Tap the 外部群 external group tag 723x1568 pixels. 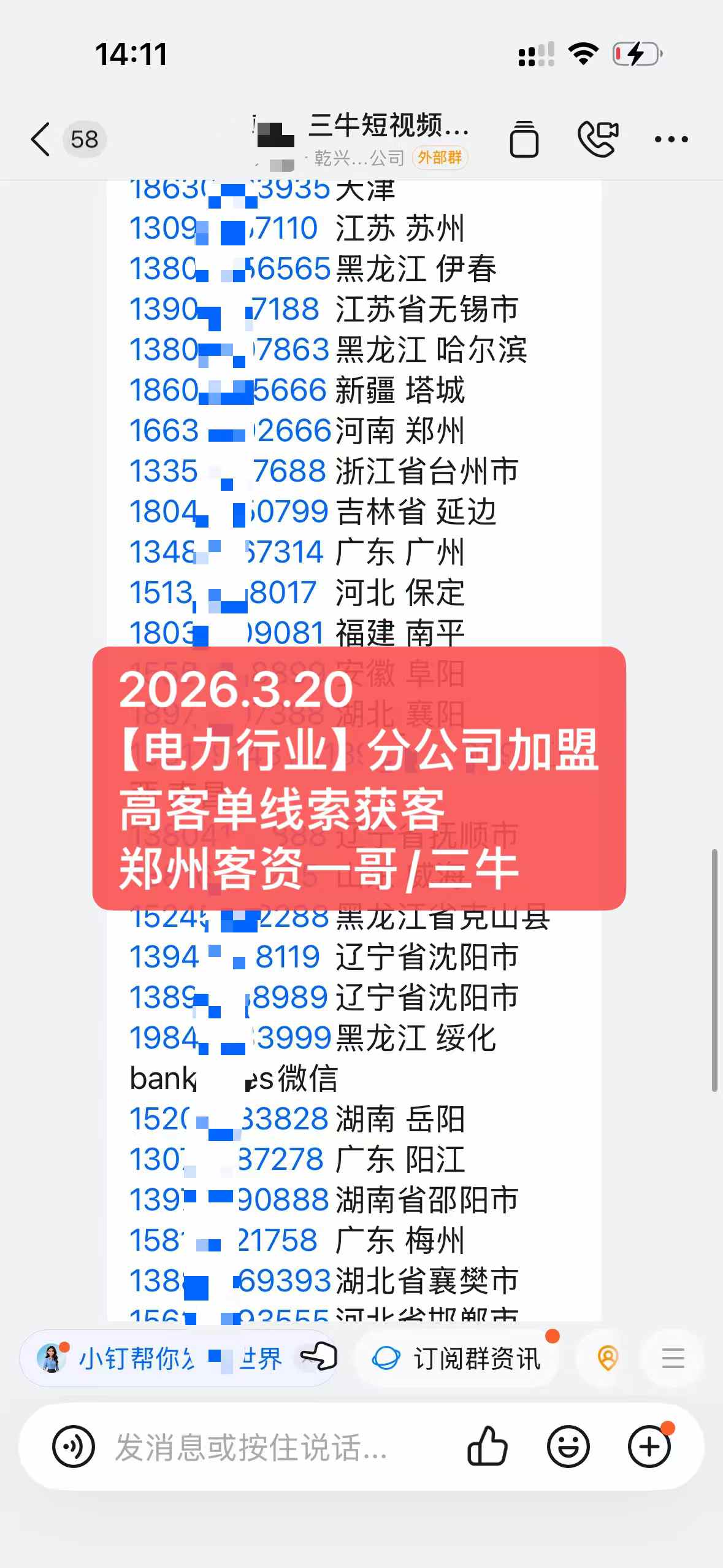point(440,157)
